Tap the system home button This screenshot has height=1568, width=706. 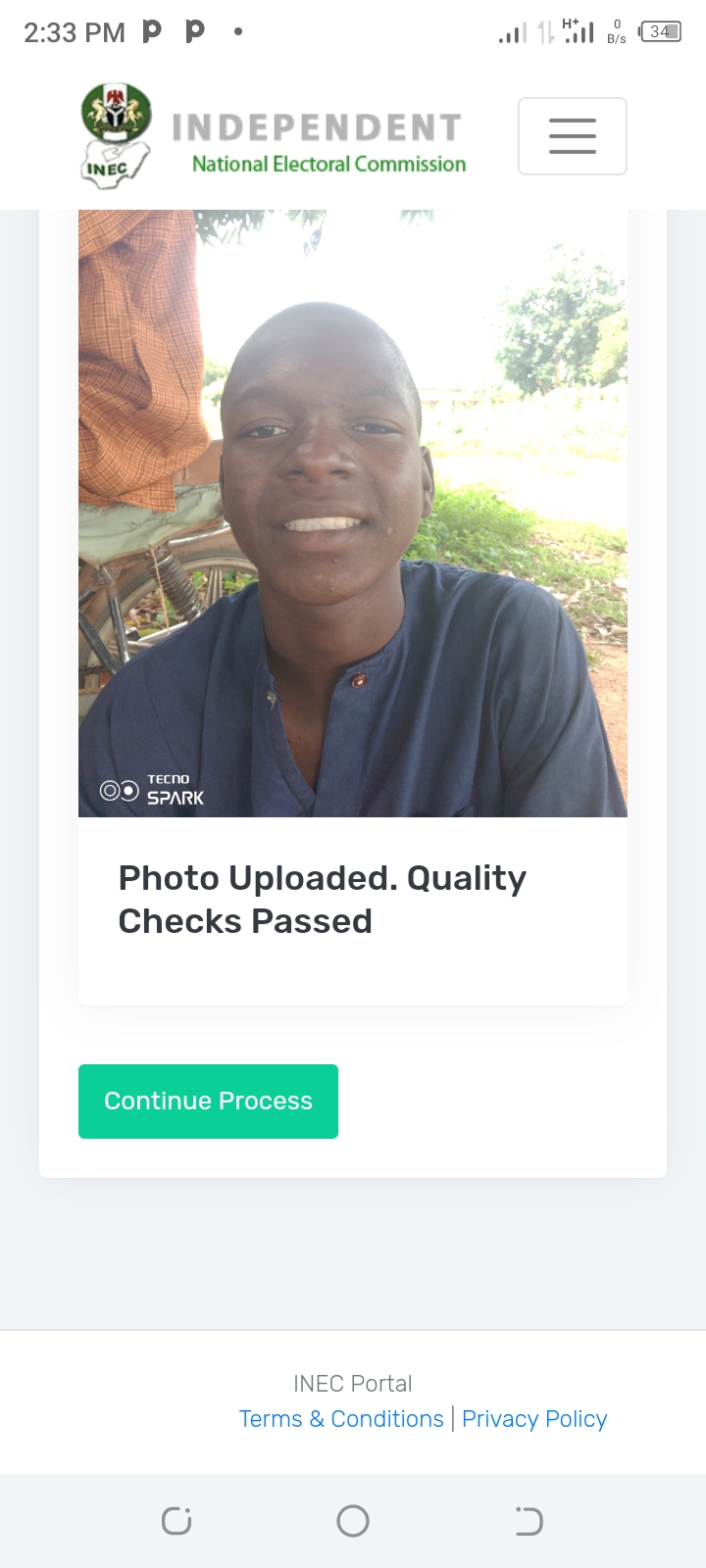[x=353, y=1521]
